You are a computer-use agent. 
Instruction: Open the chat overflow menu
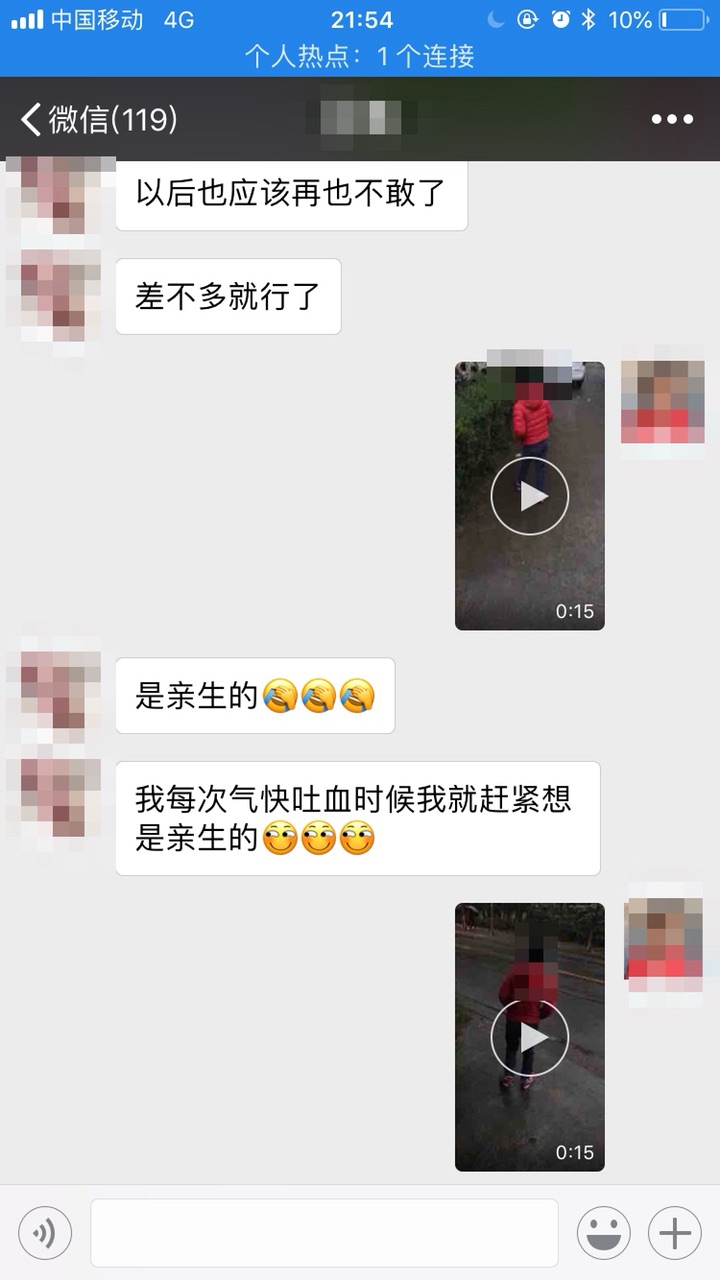(672, 120)
